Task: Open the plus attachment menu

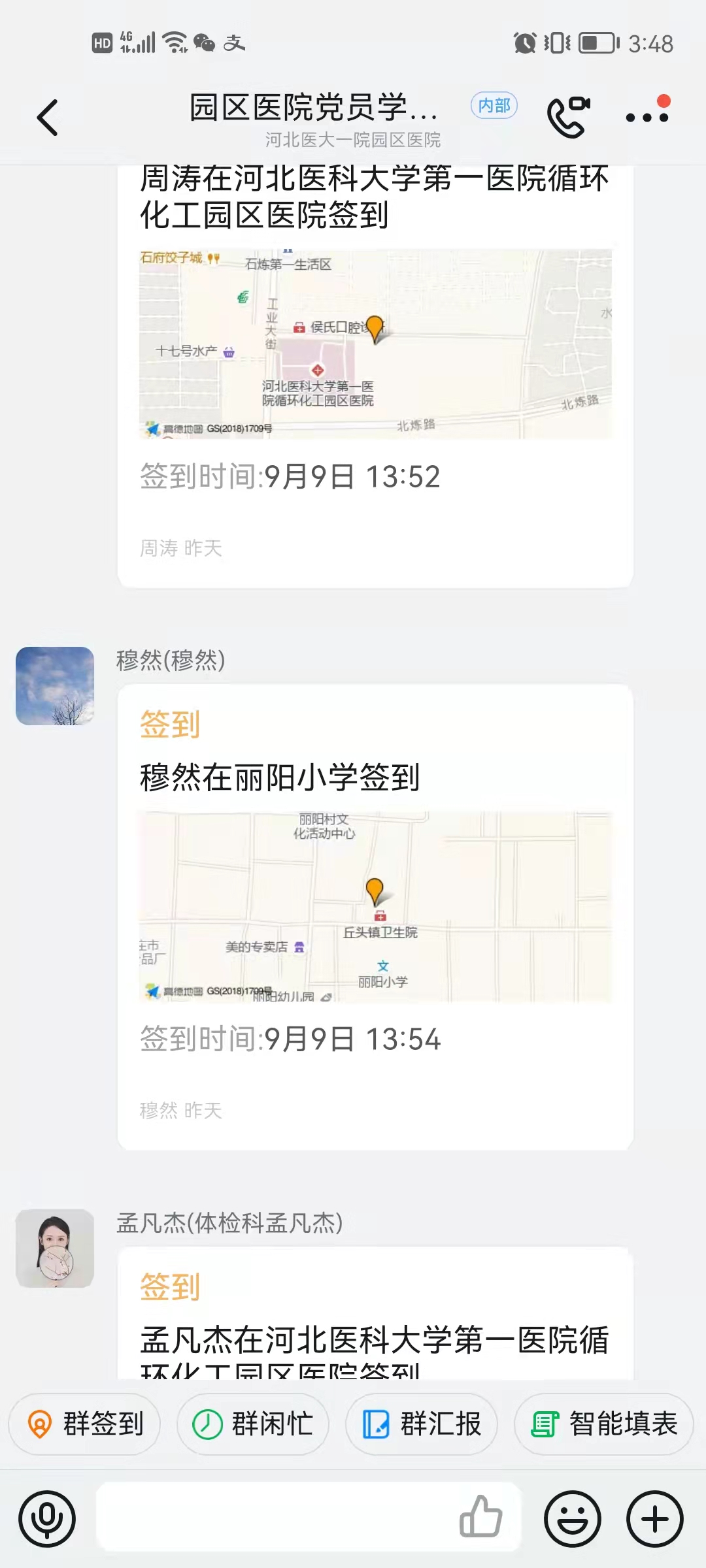Action: coord(654,1518)
